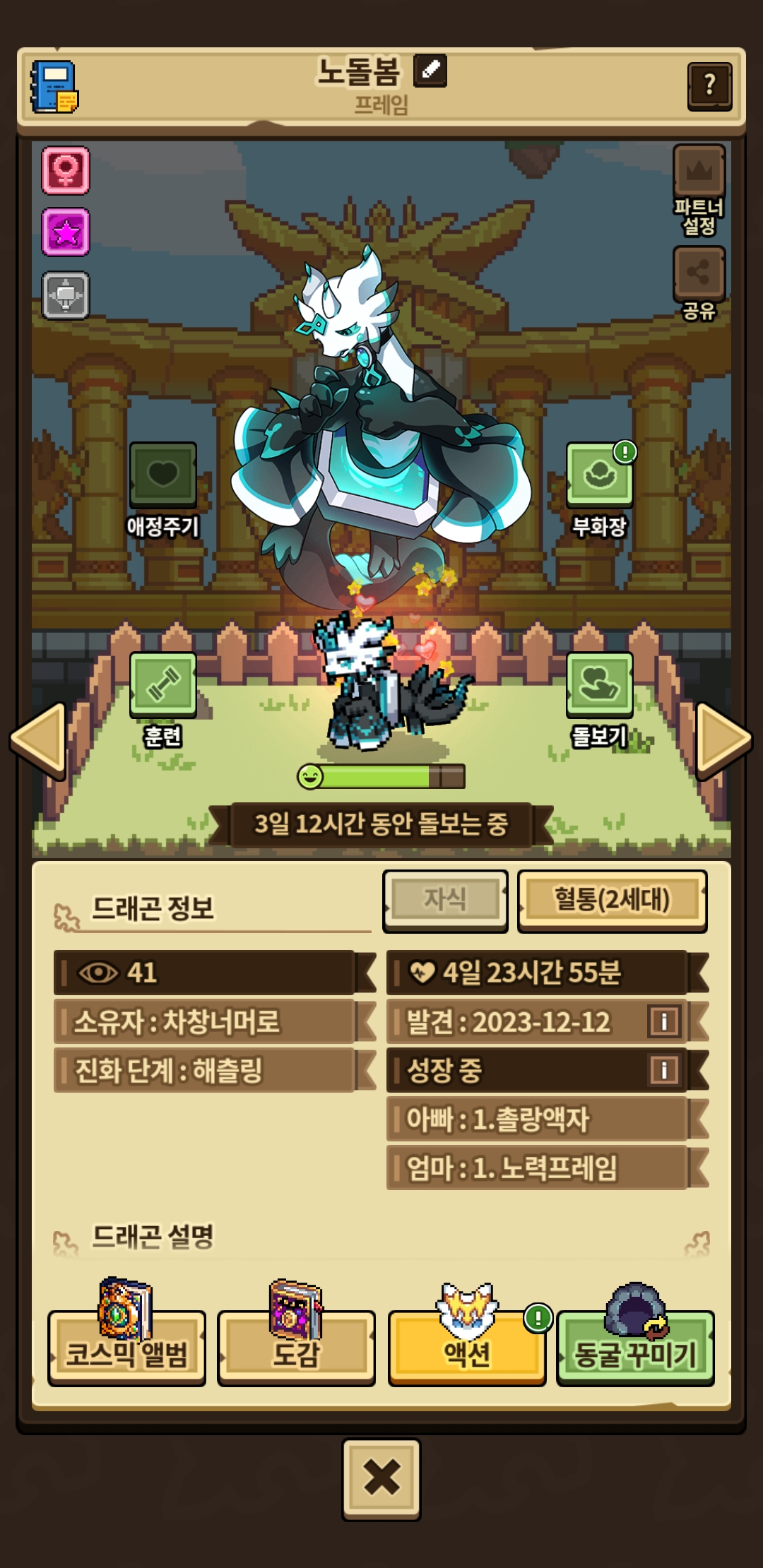Open 코스믹 앨범
Image resolution: width=763 pixels, height=1568 pixels.
coord(126,1350)
